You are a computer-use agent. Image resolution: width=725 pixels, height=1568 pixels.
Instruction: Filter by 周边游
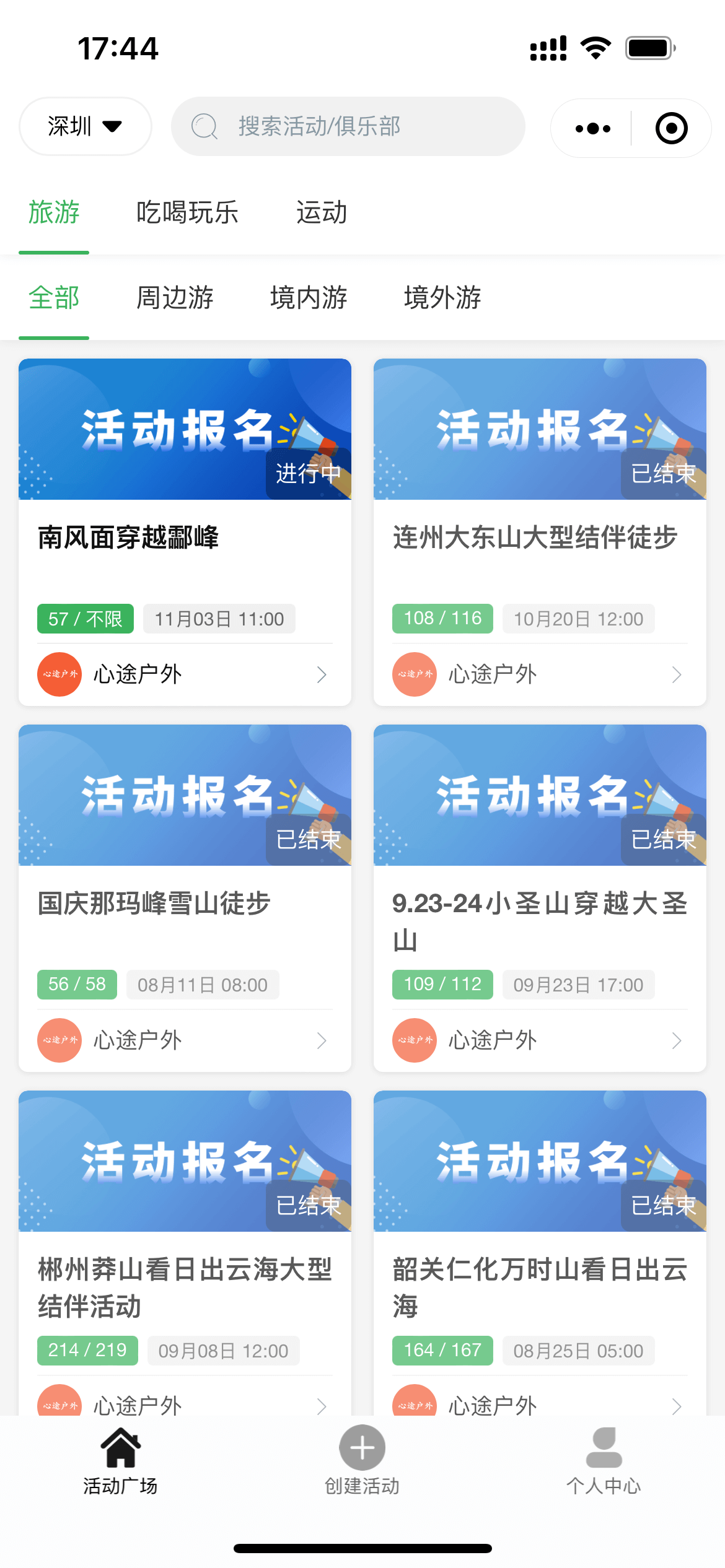[x=175, y=298]
